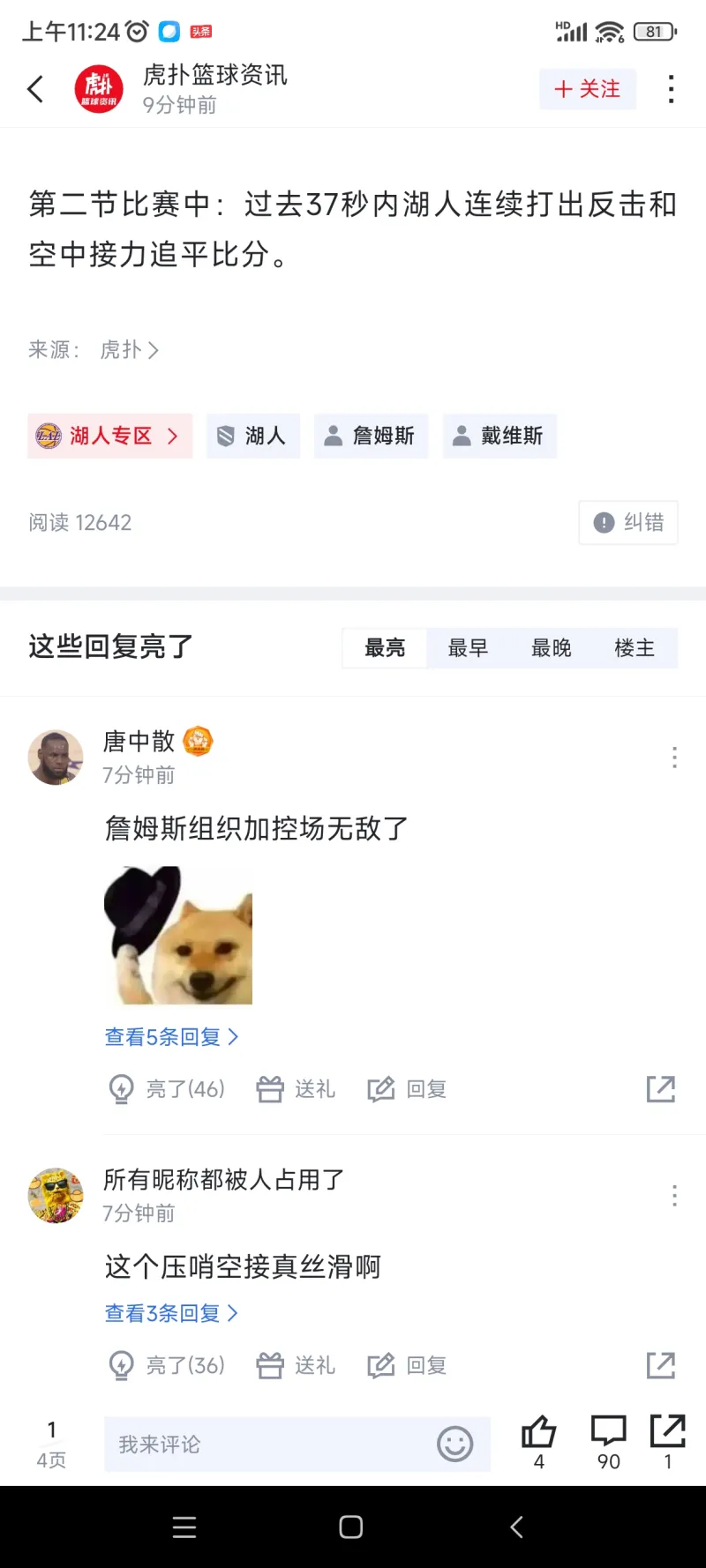Open the three-dot menu at top right
Screen dimensions: 706x1568
[x=671, y=88]
